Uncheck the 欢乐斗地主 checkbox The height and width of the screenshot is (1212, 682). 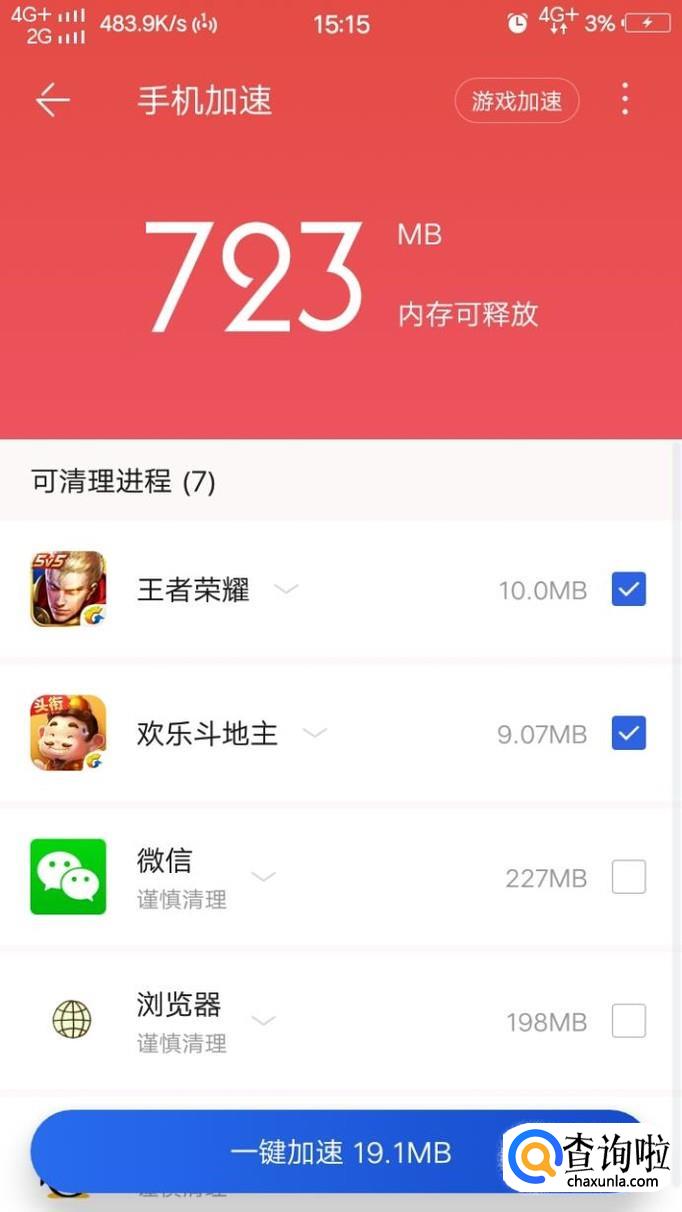pyautogui.click(x=629, y=733)
